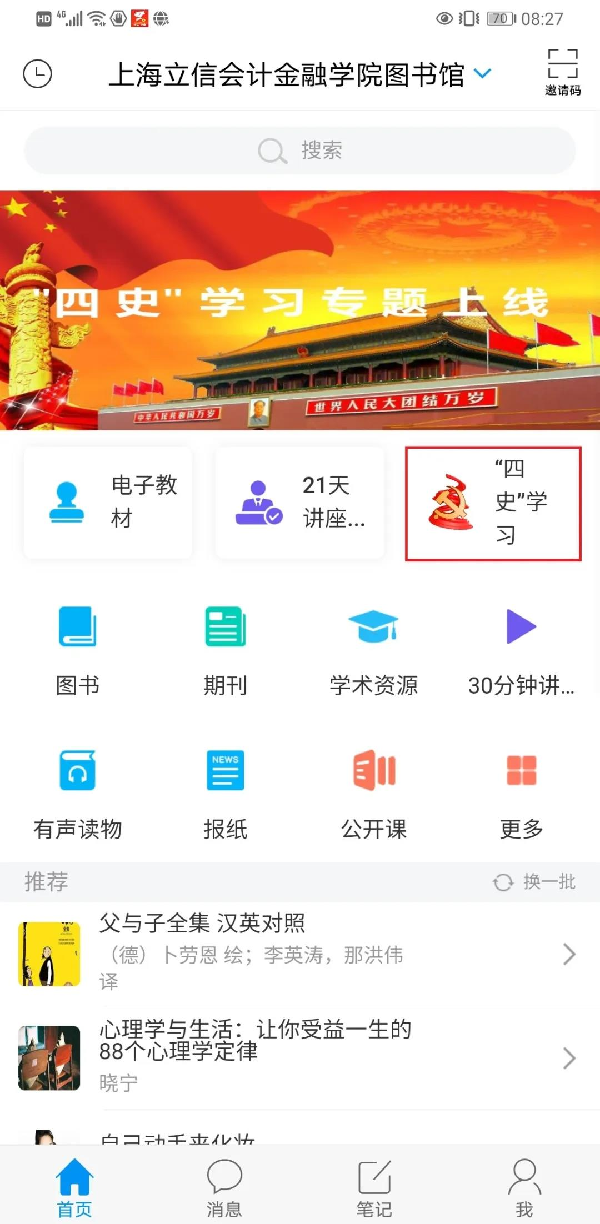Image resolution: width=600 pixels, height=1224 pixels.
Task: Open the reading history clock icon
Action: [37, 75]
